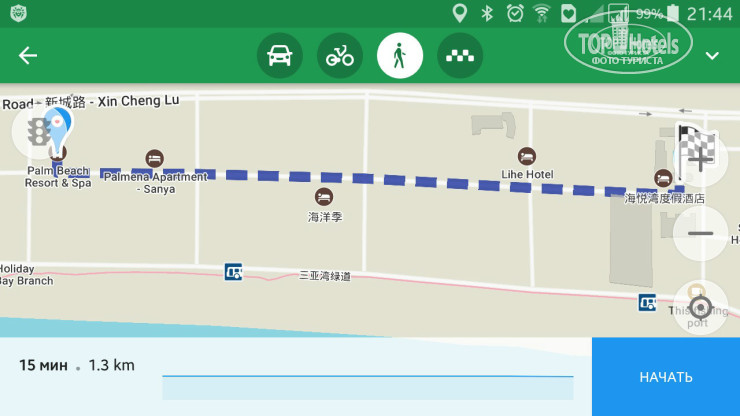Switch to bicycle routing mode

click(340, 56)
